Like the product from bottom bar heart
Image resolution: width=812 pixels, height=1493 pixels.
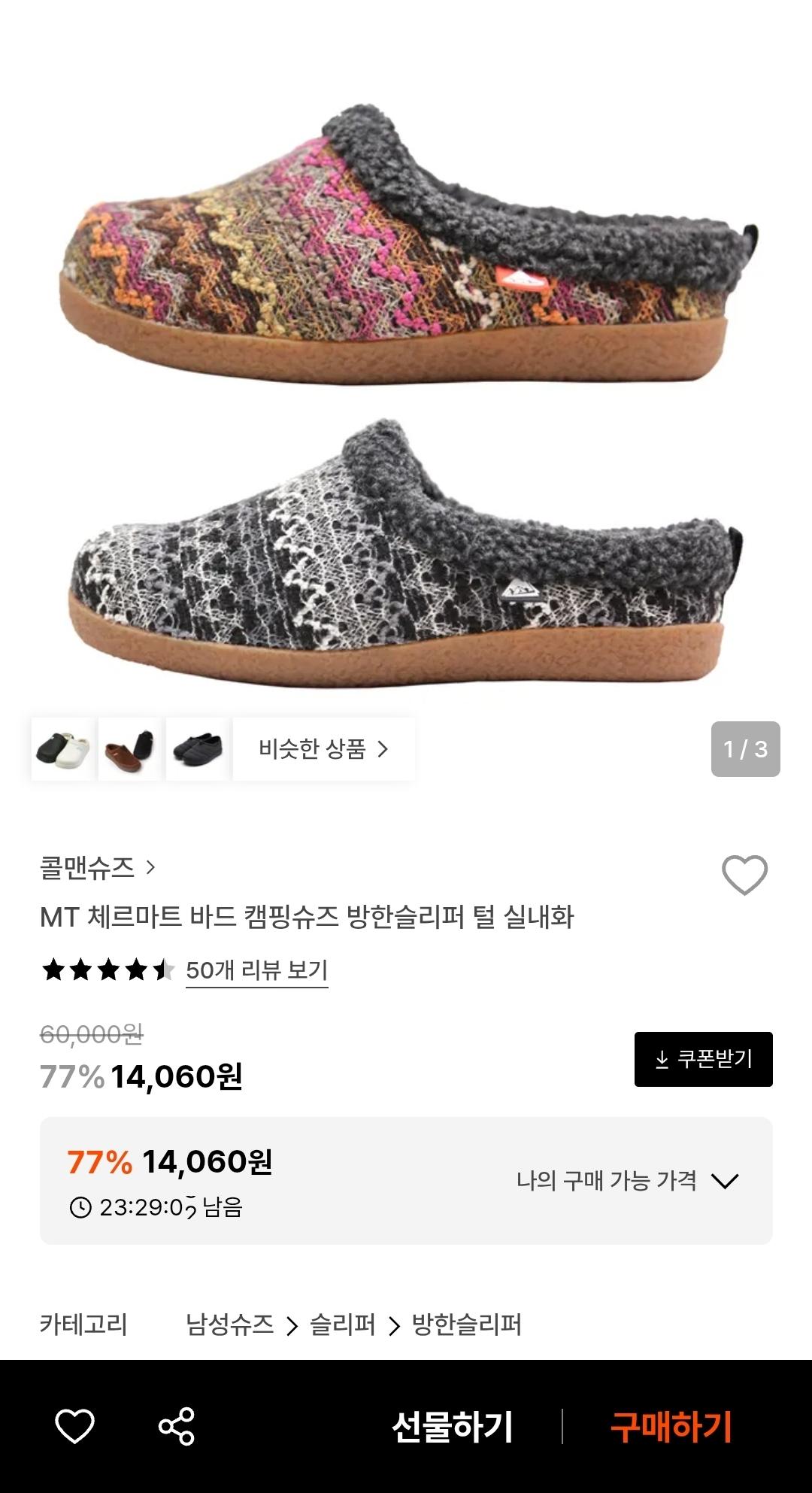click(x=75, y=1426)
